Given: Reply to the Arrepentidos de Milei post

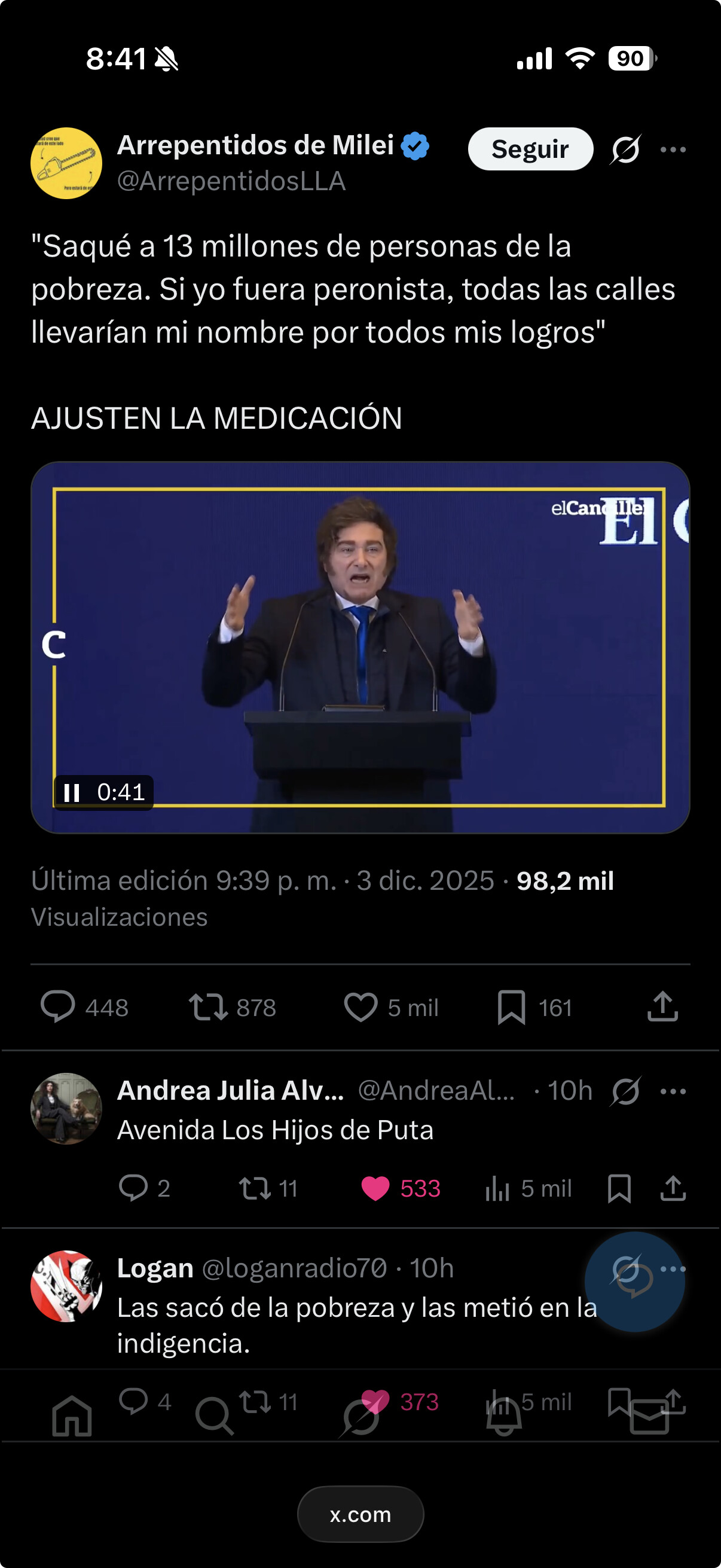Looking at the screenshot, I should [x=58, y=1007].
